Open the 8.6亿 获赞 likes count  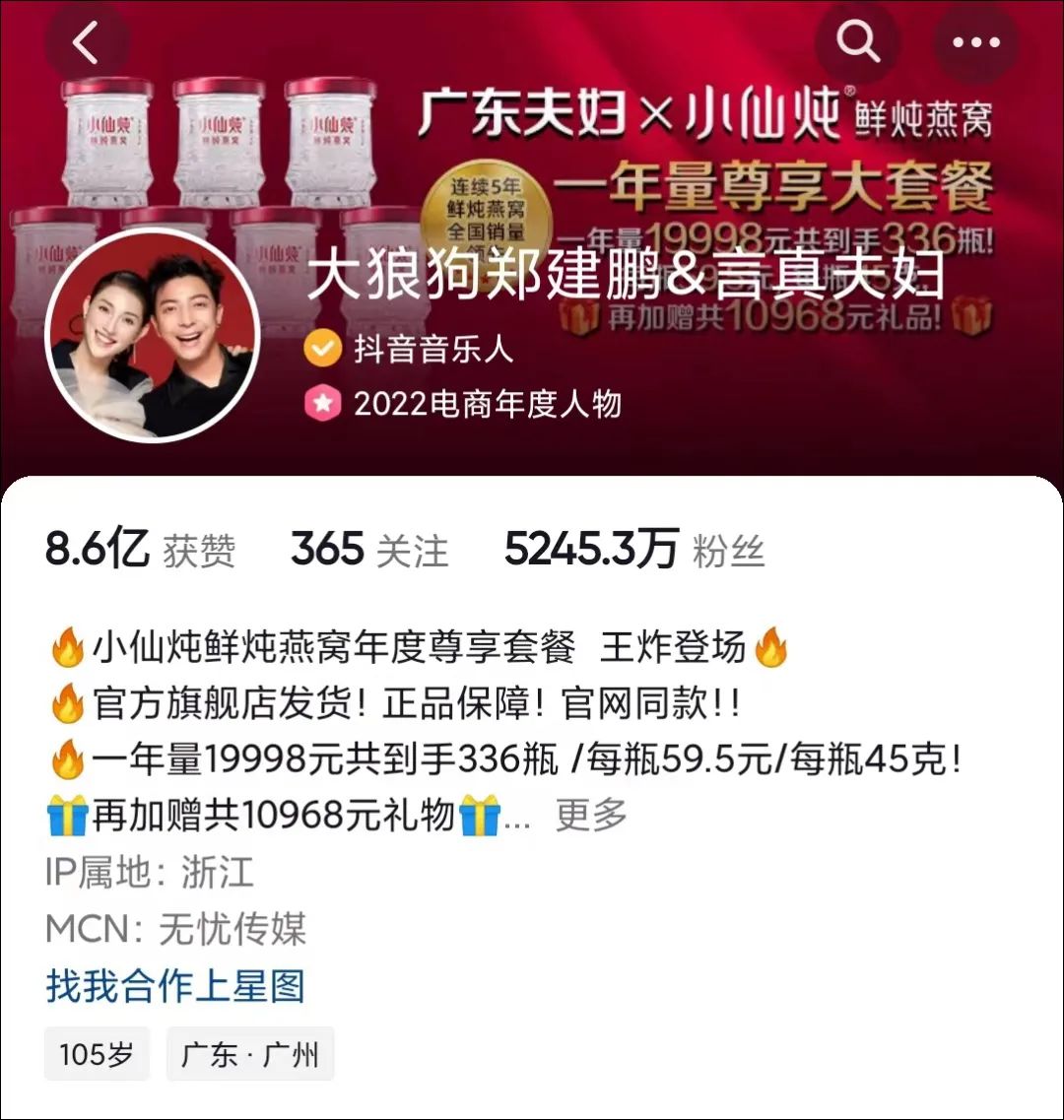click(141, 550)
